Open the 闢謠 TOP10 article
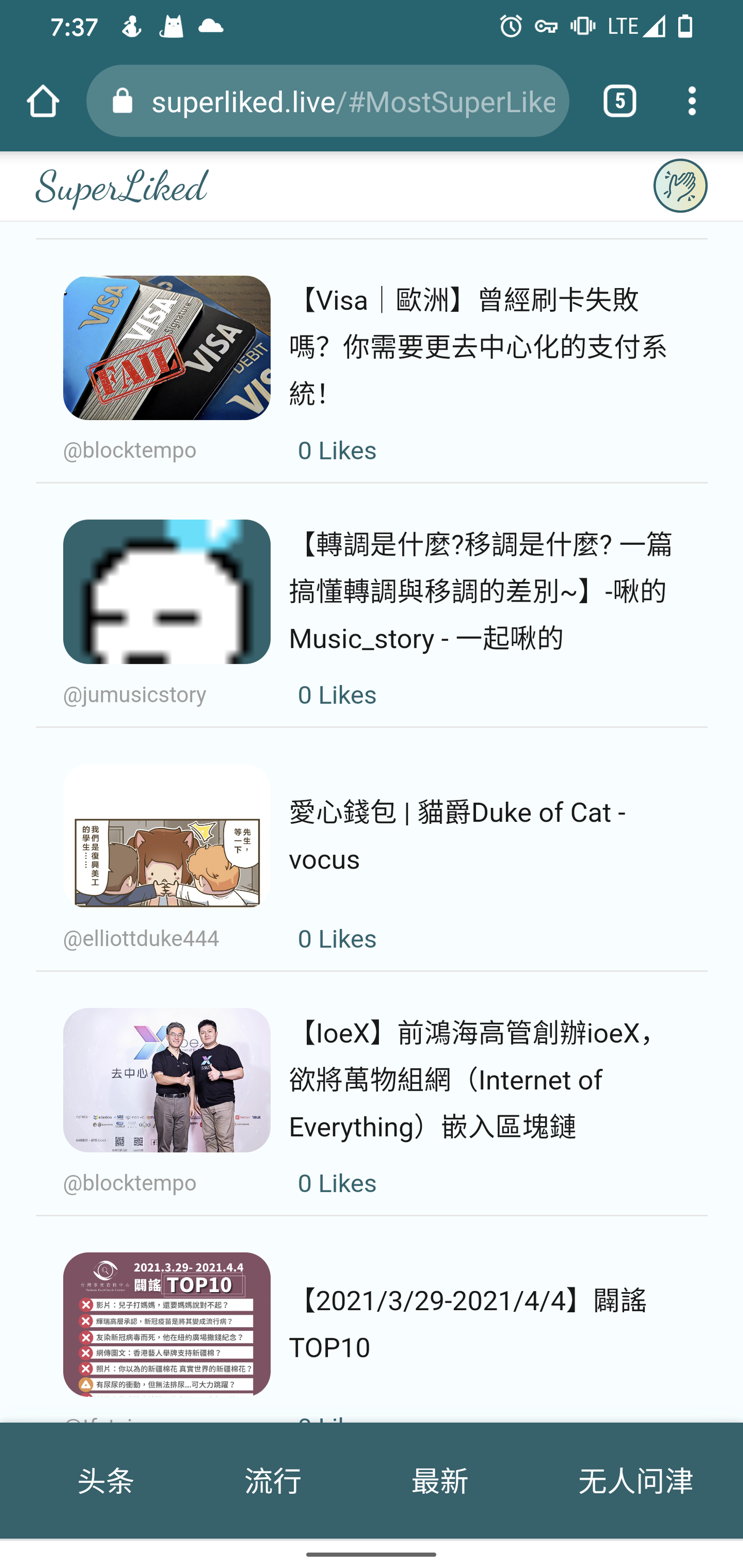743x1568 pixels. [x=468, y=1324]
